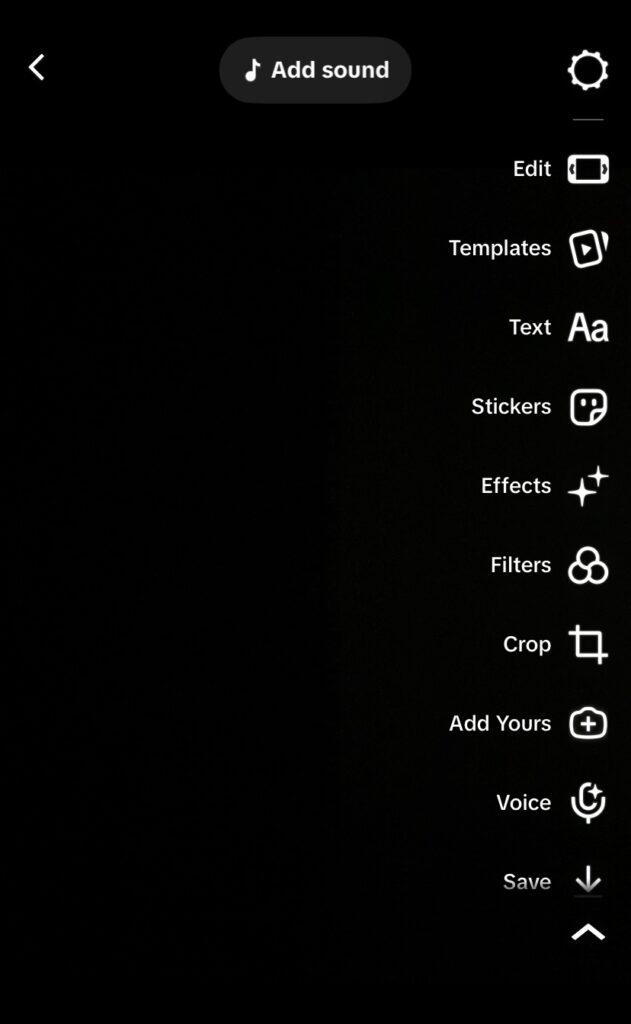
Task: Go back with the top-left arrow
Action: [x=37, y=67]
